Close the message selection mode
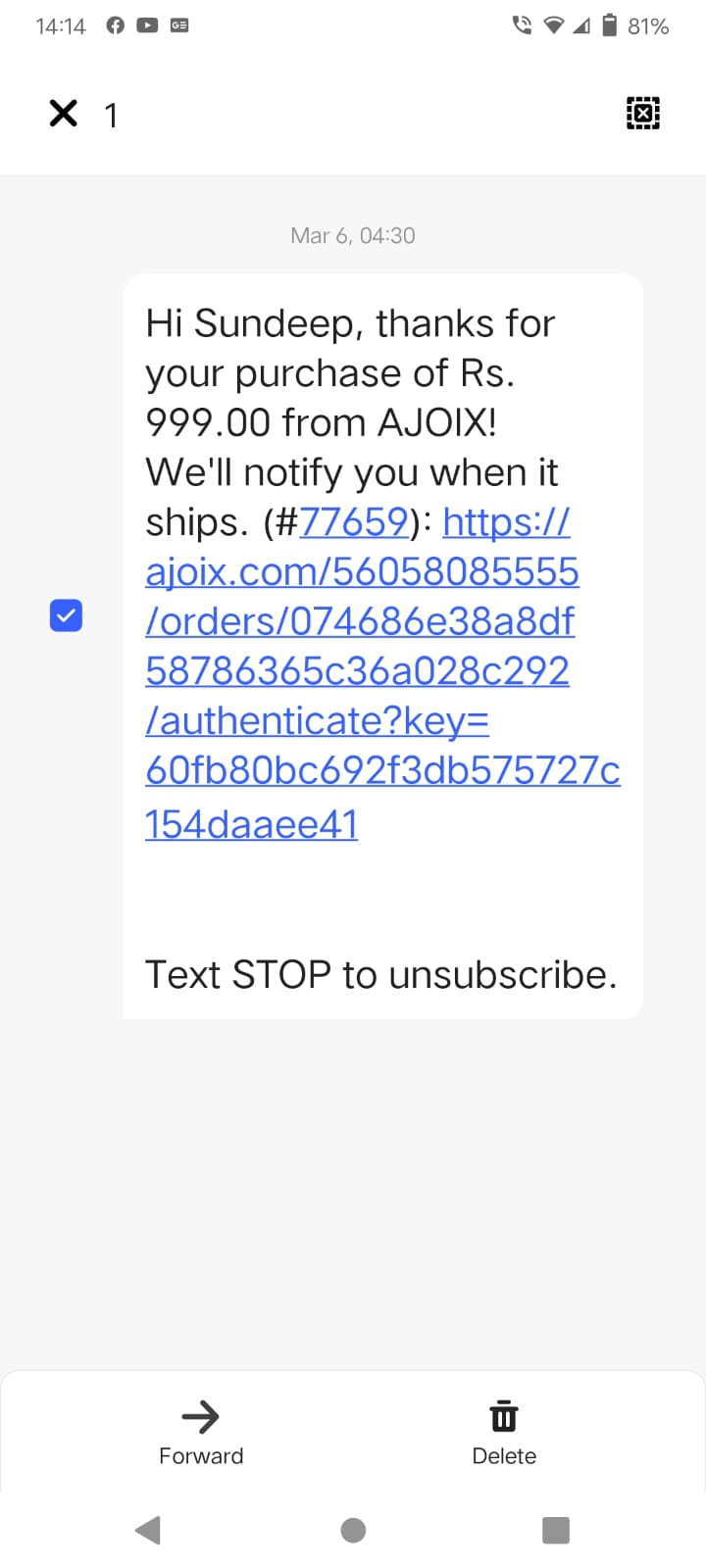Image resolution: width=706 pixels, height=1568 pixels. coord(64,114)
